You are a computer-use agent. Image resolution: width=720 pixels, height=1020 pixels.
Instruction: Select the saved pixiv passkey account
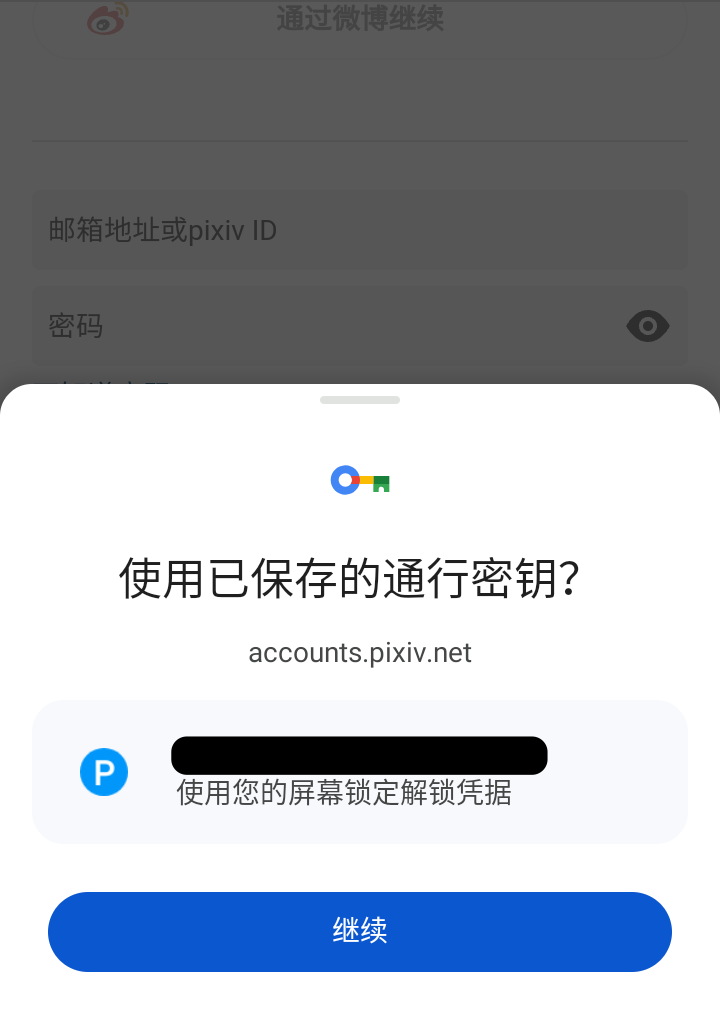click(360, 772)
